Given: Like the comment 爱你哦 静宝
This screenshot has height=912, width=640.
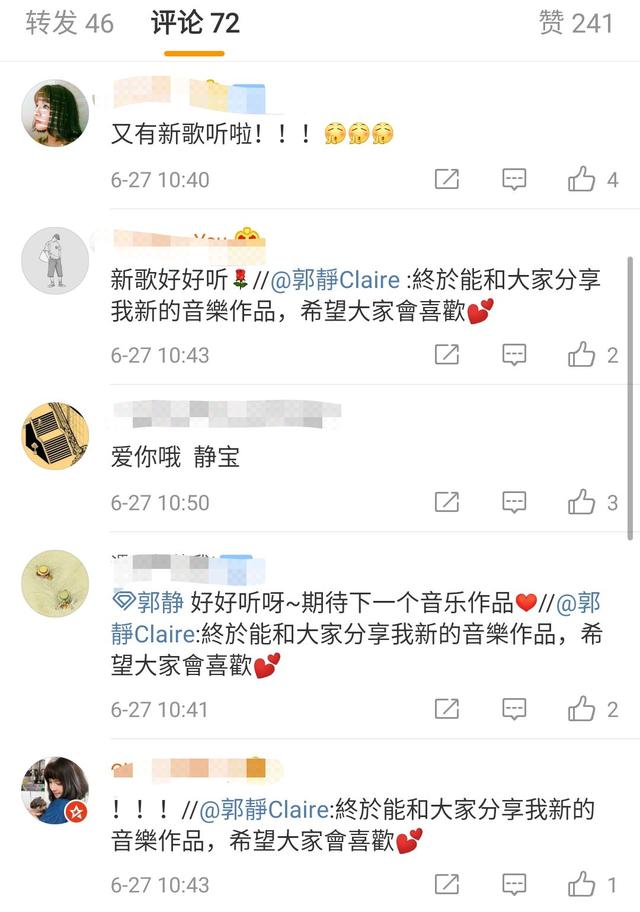Looking at the screenshot, I should pos(582,503).
